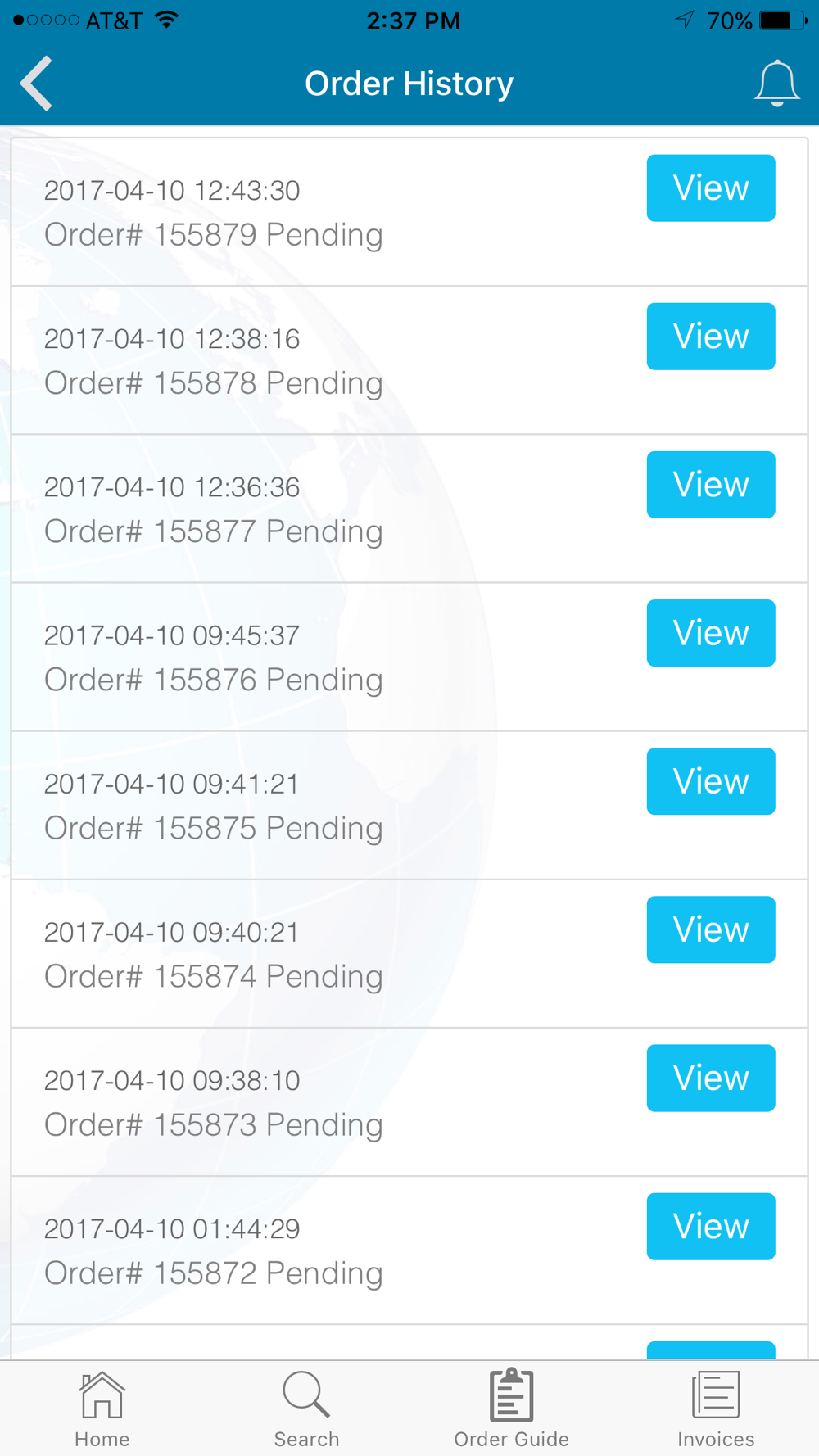The width and height of the screenshot is (819, 1456).
Task: View order 155872
Action: tap(711, 1226)
